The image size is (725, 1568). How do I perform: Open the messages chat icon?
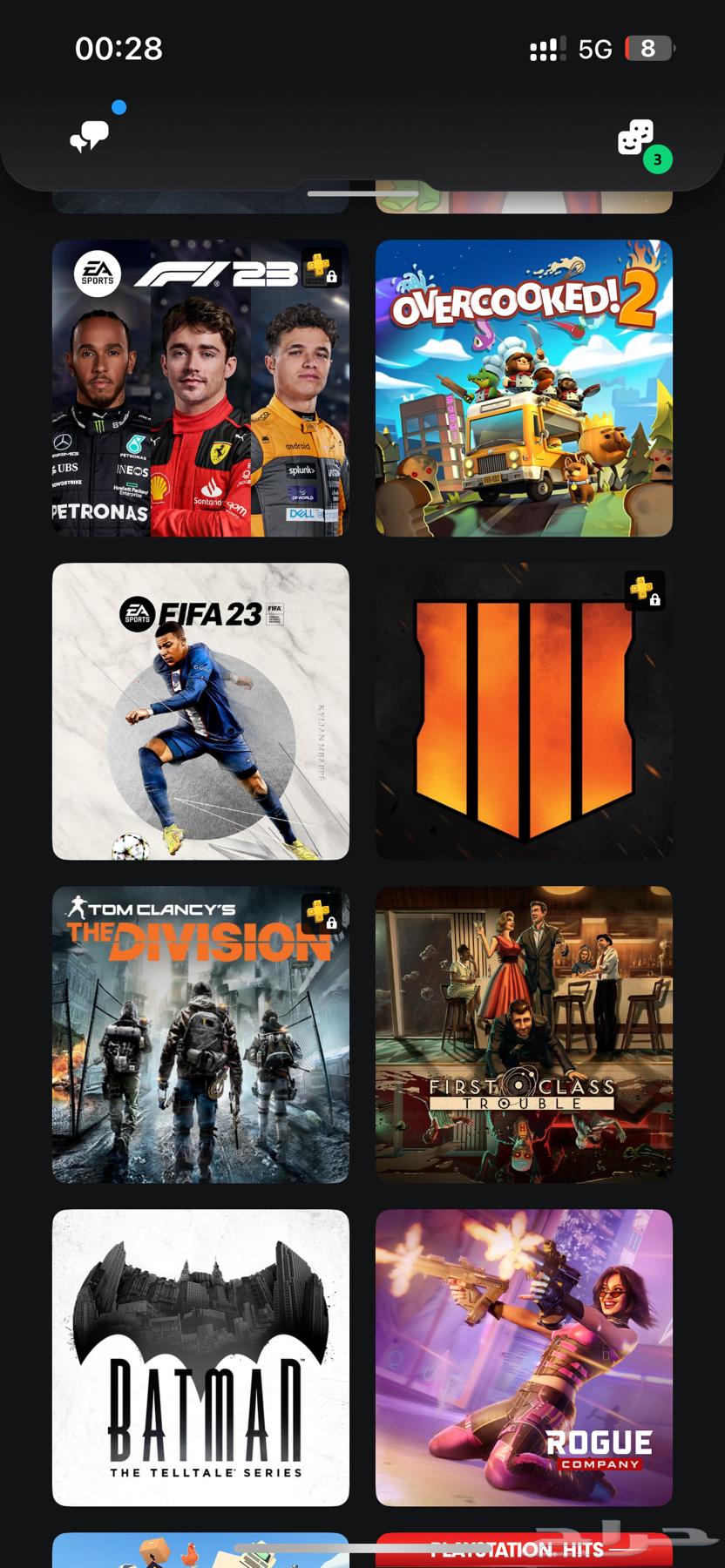[90, 137]
